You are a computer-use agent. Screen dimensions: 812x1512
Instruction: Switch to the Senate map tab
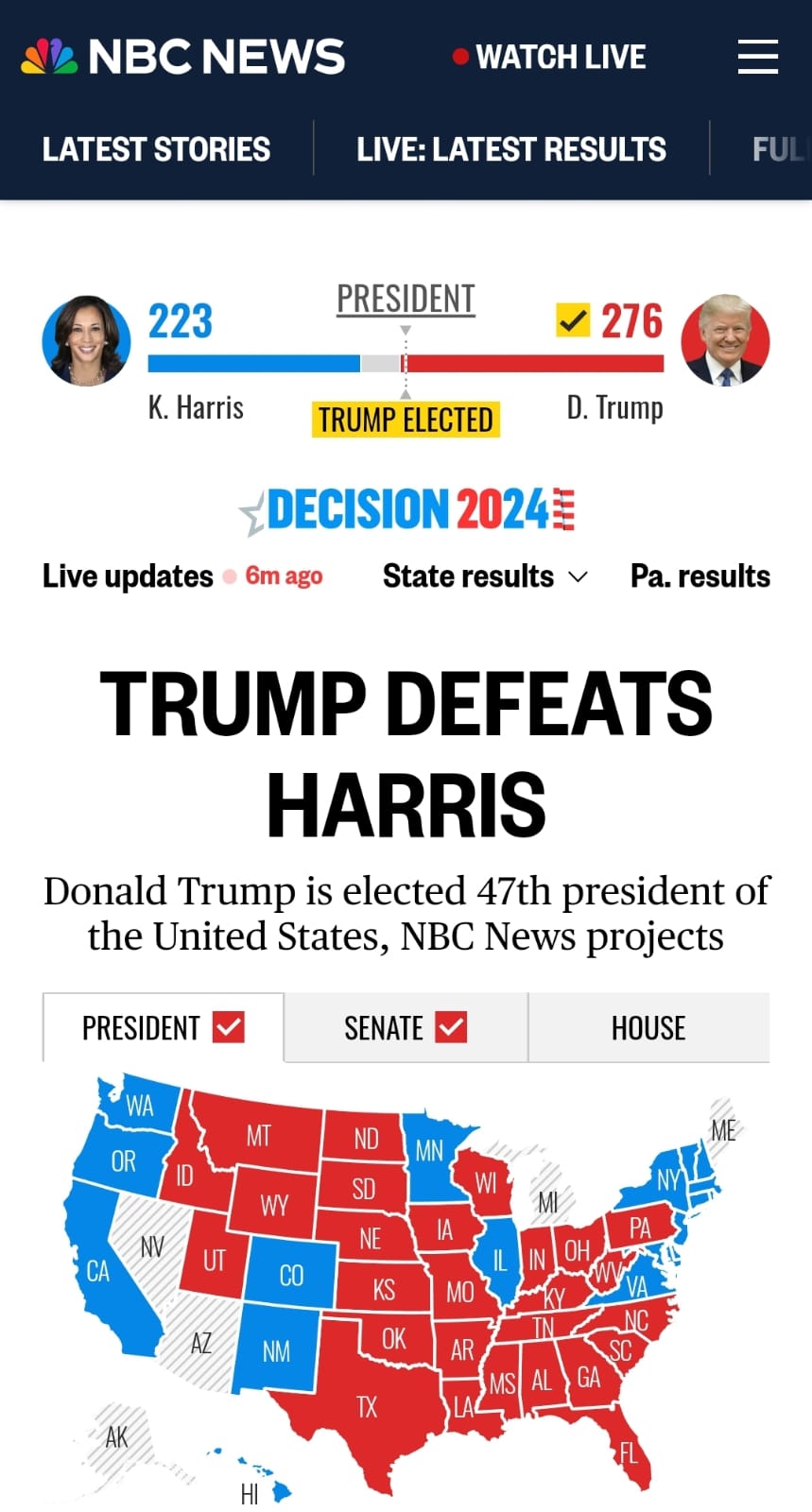pos(406,1027)
